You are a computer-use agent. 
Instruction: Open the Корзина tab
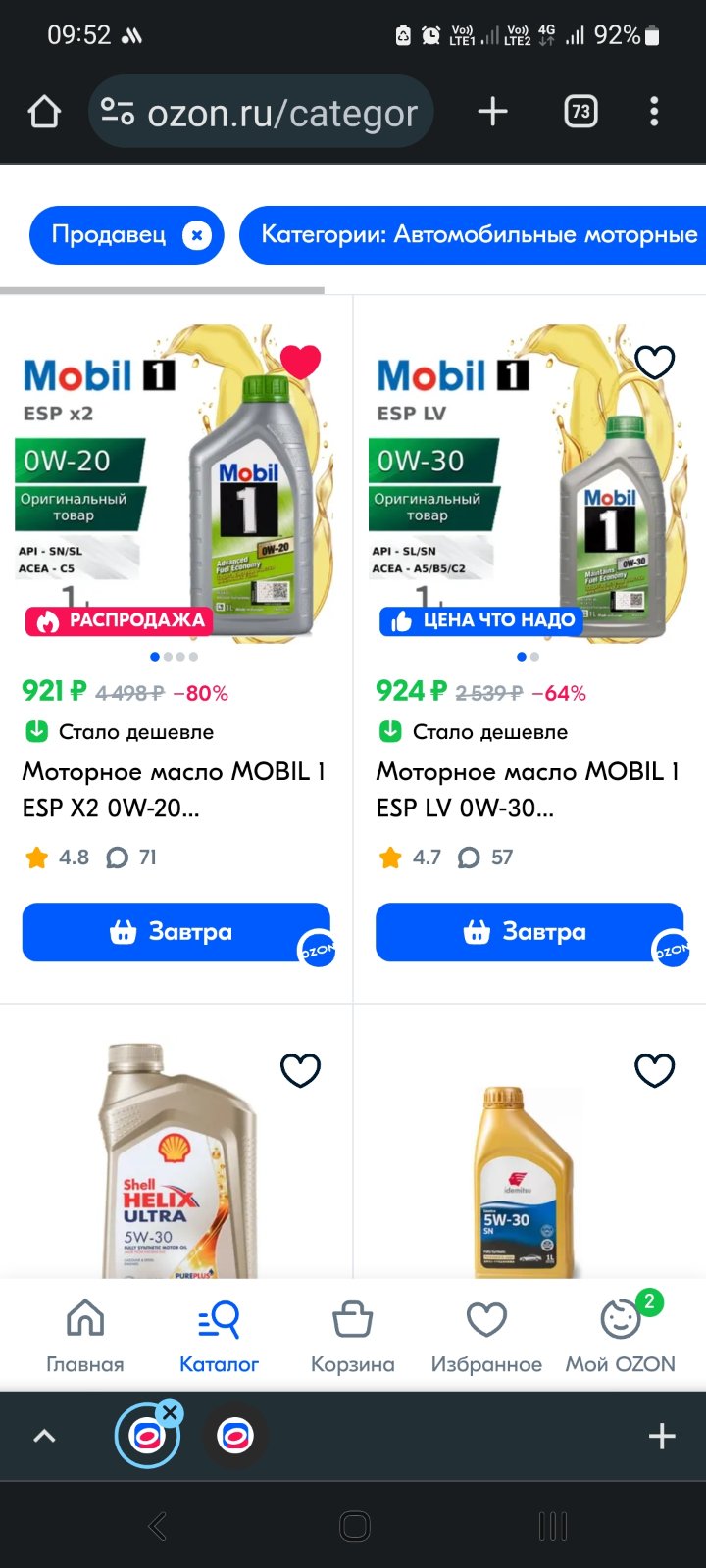352,1337
